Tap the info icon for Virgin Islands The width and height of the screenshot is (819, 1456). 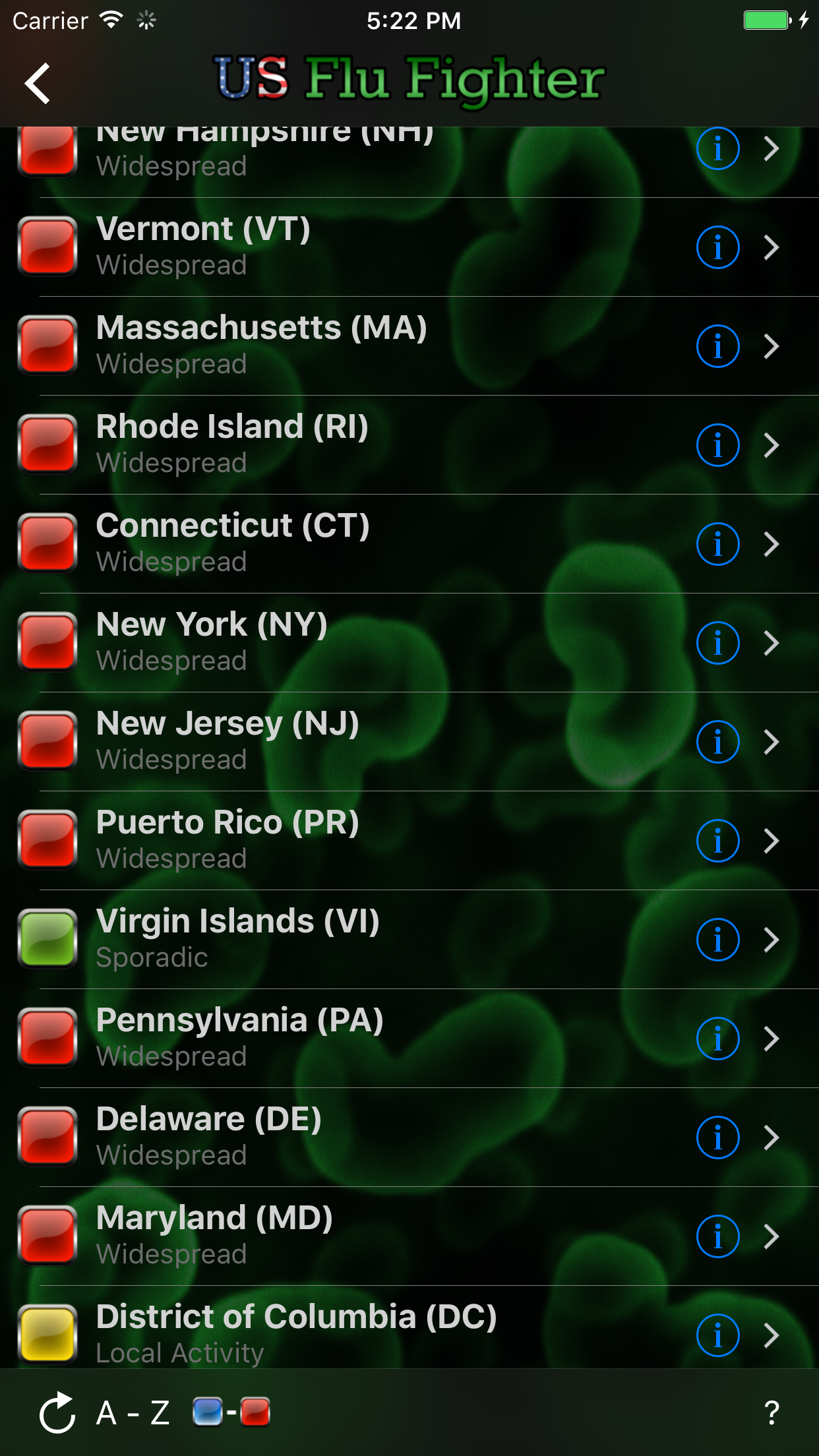click(x=717, y=940)
